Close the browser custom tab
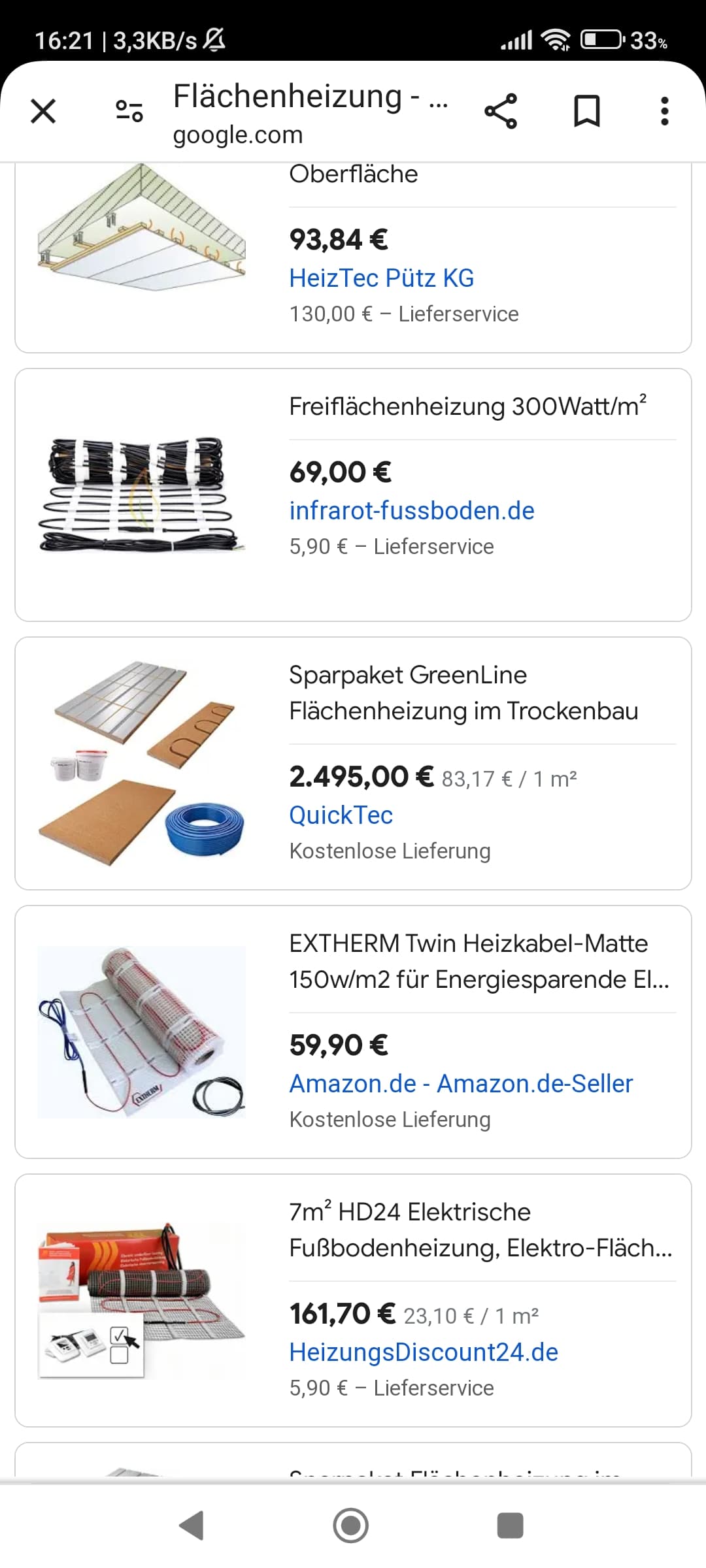This screenshot has height=1568, width=706. click(43, 111)
